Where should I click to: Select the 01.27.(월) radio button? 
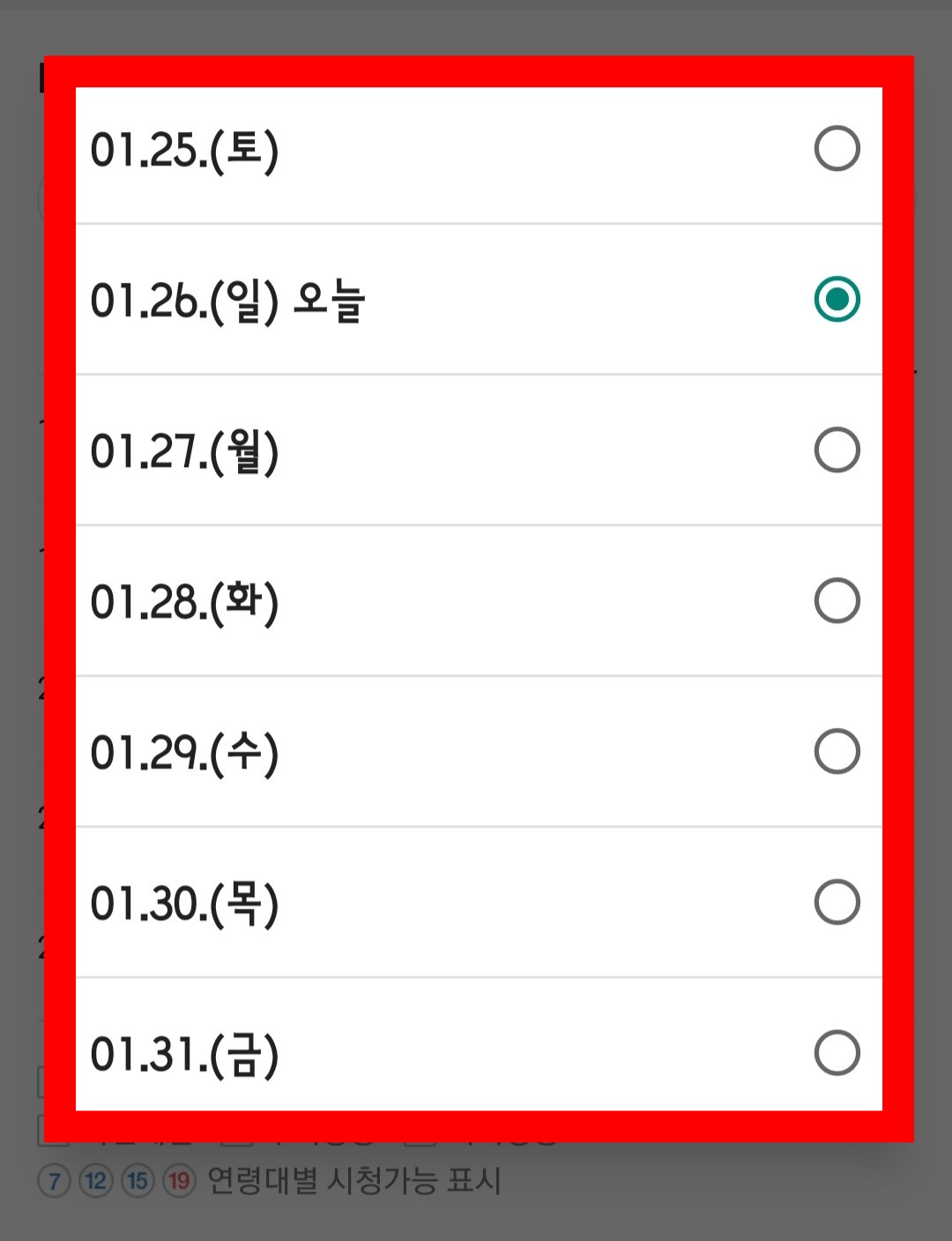[x=837, y=450]
